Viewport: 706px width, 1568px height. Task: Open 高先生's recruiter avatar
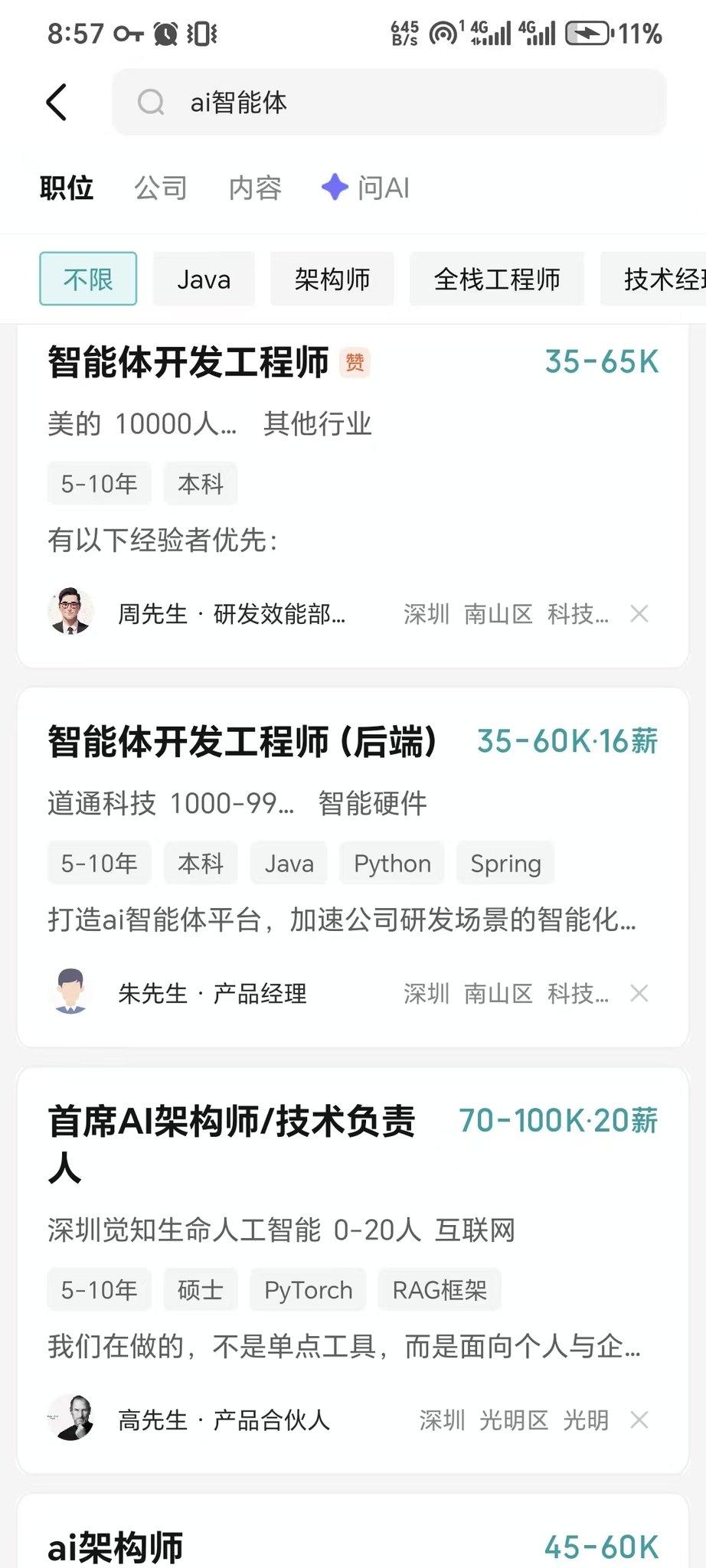pos(71,1419)
